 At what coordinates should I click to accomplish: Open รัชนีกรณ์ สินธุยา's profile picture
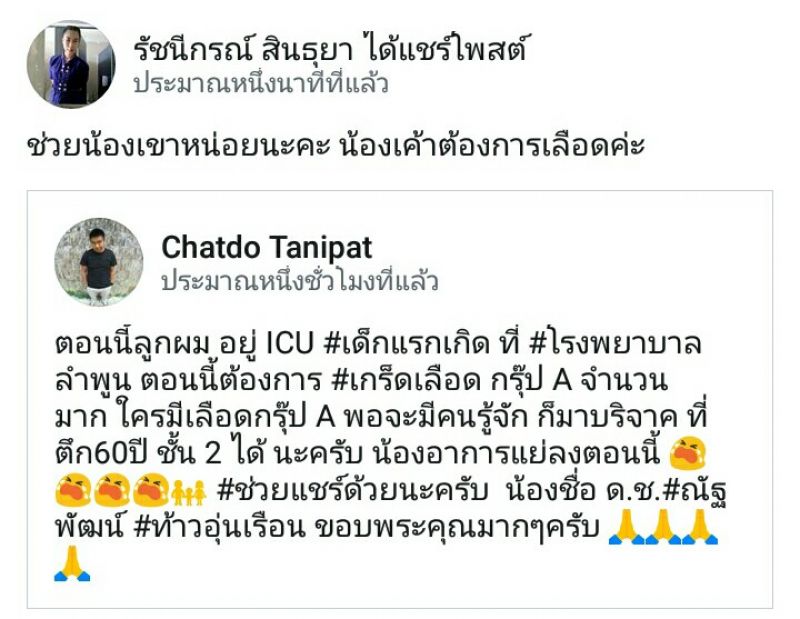coord(70,64)
